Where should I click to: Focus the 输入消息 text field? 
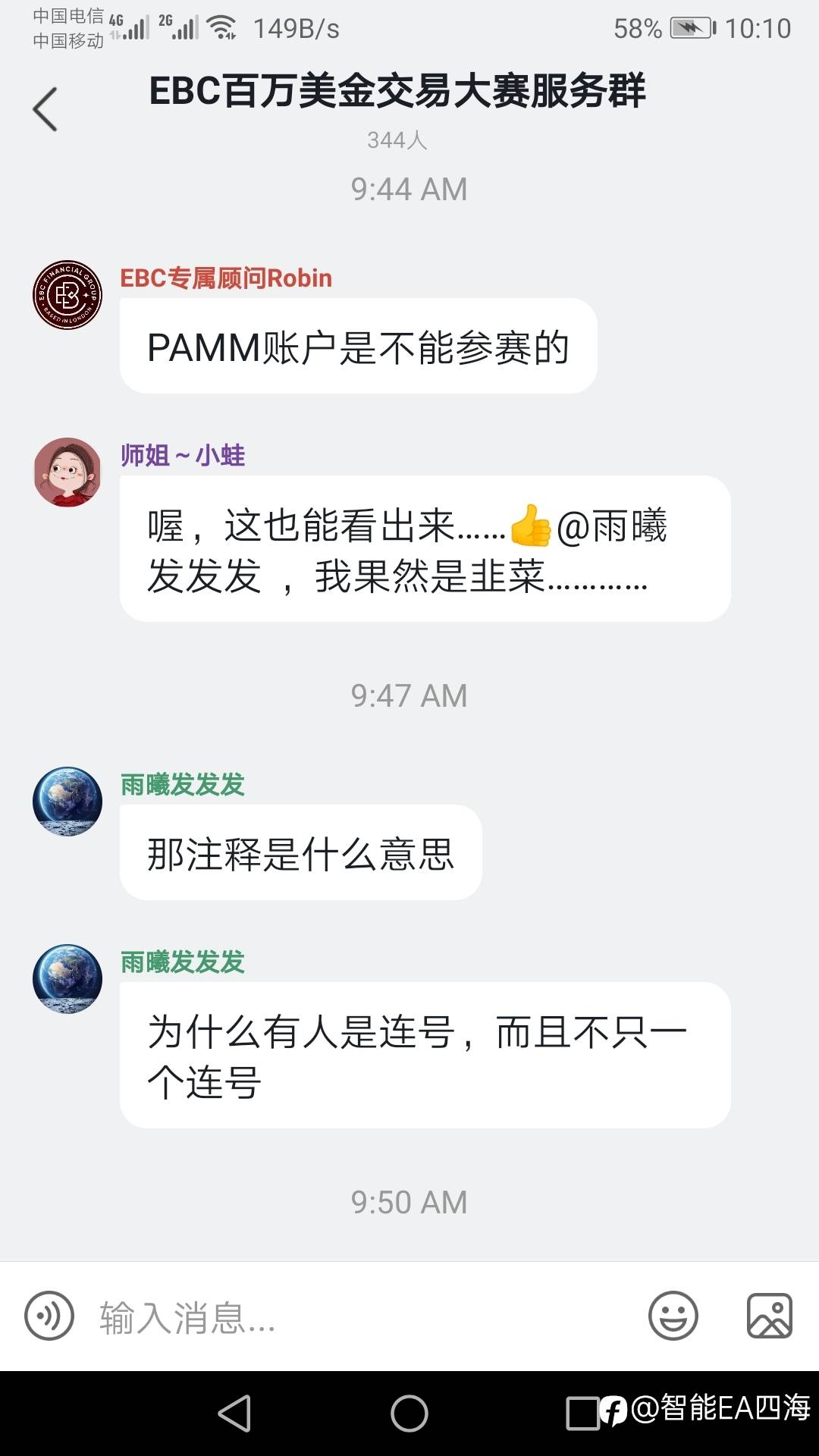(x=364, y=1317)
